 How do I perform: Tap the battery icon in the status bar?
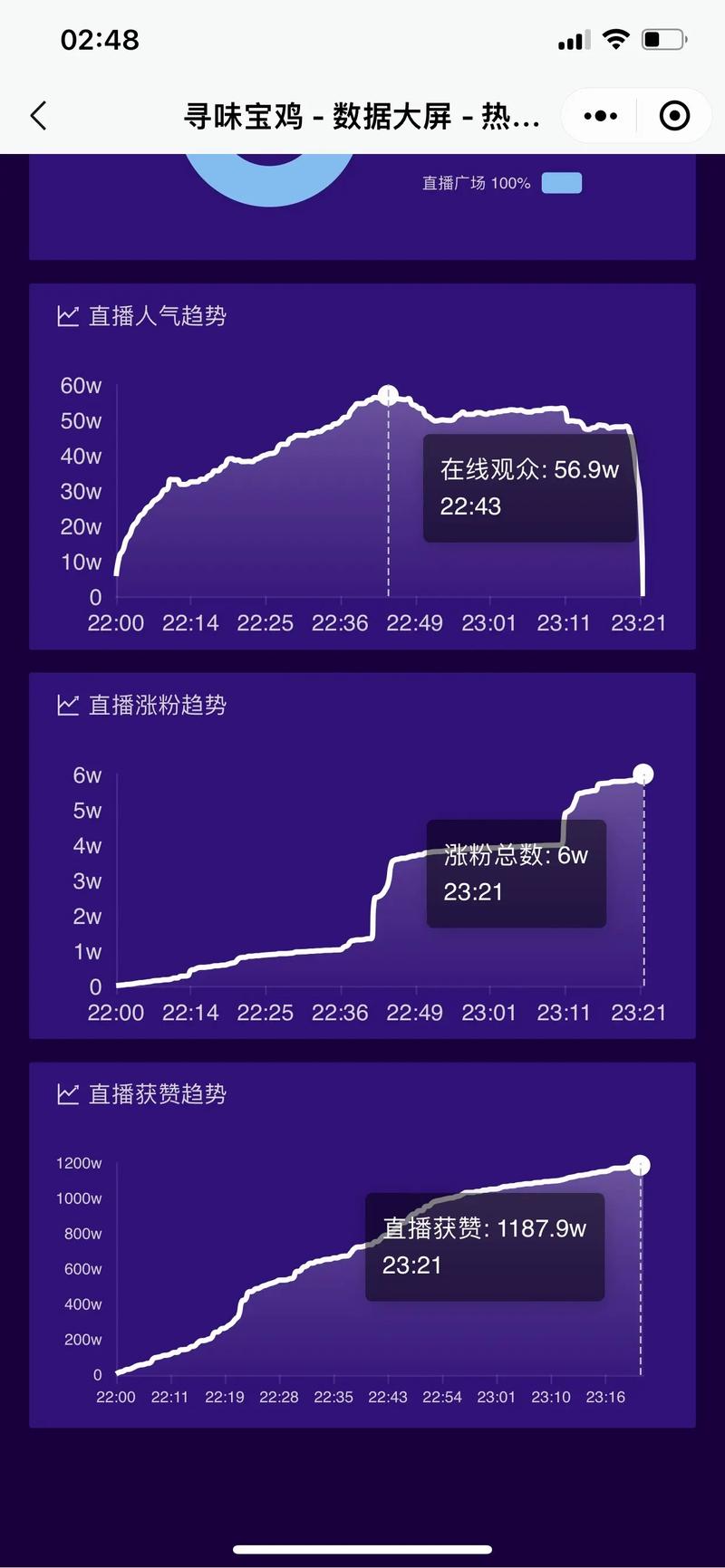tap(661, 38)
